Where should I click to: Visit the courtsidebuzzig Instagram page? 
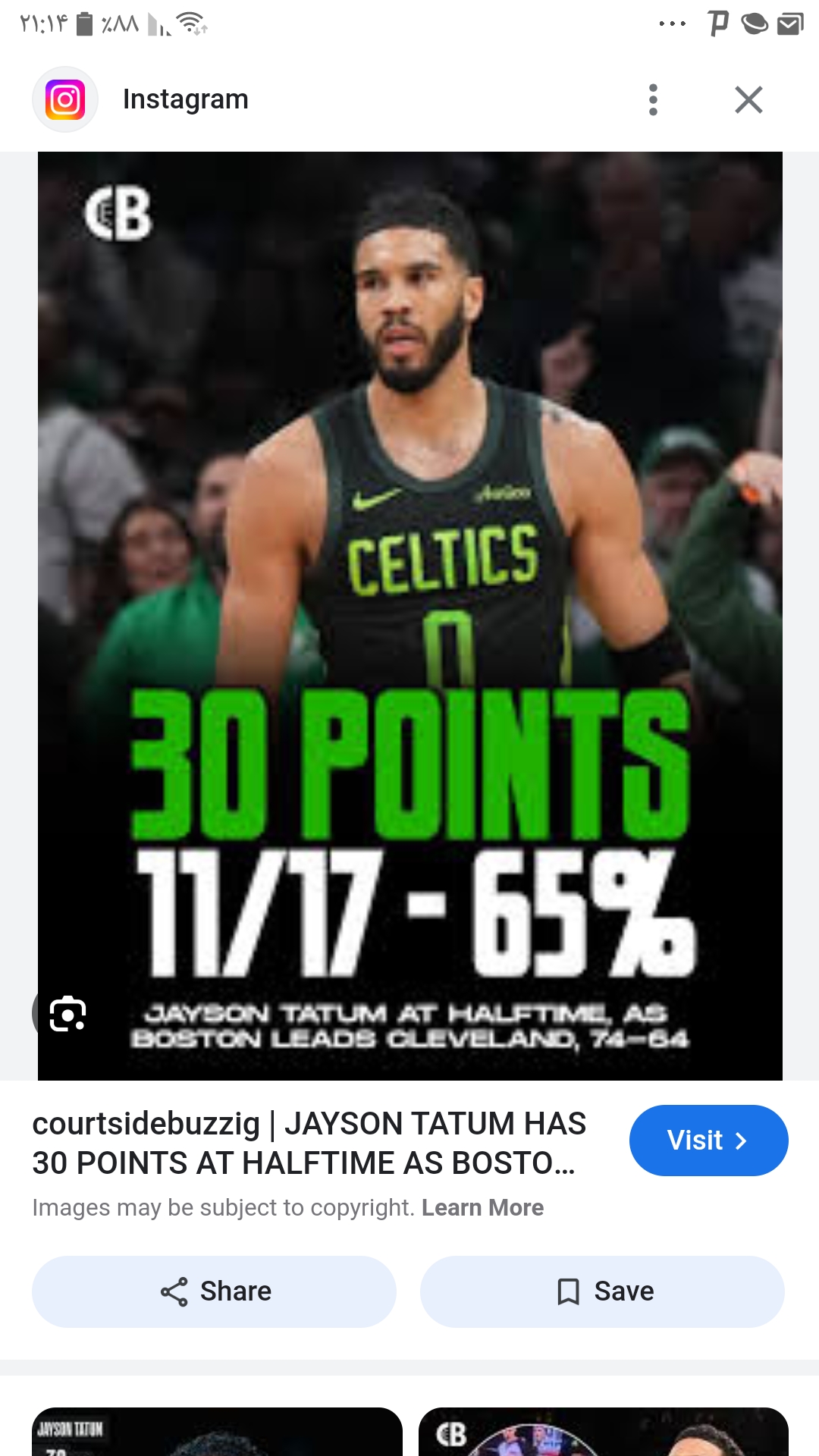point(708,1141)
